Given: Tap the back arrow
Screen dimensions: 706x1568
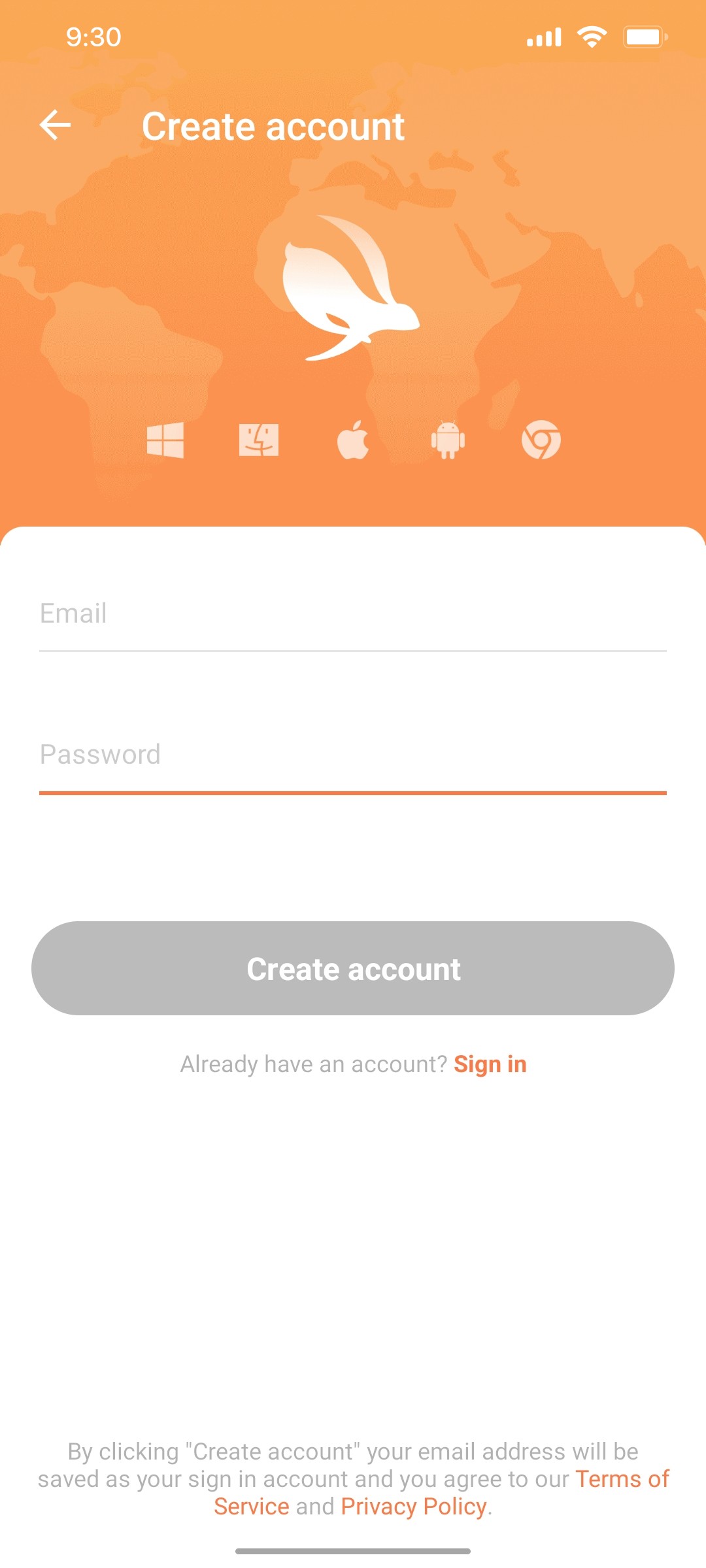Looking at the screenshot, I should pos(56,126).
